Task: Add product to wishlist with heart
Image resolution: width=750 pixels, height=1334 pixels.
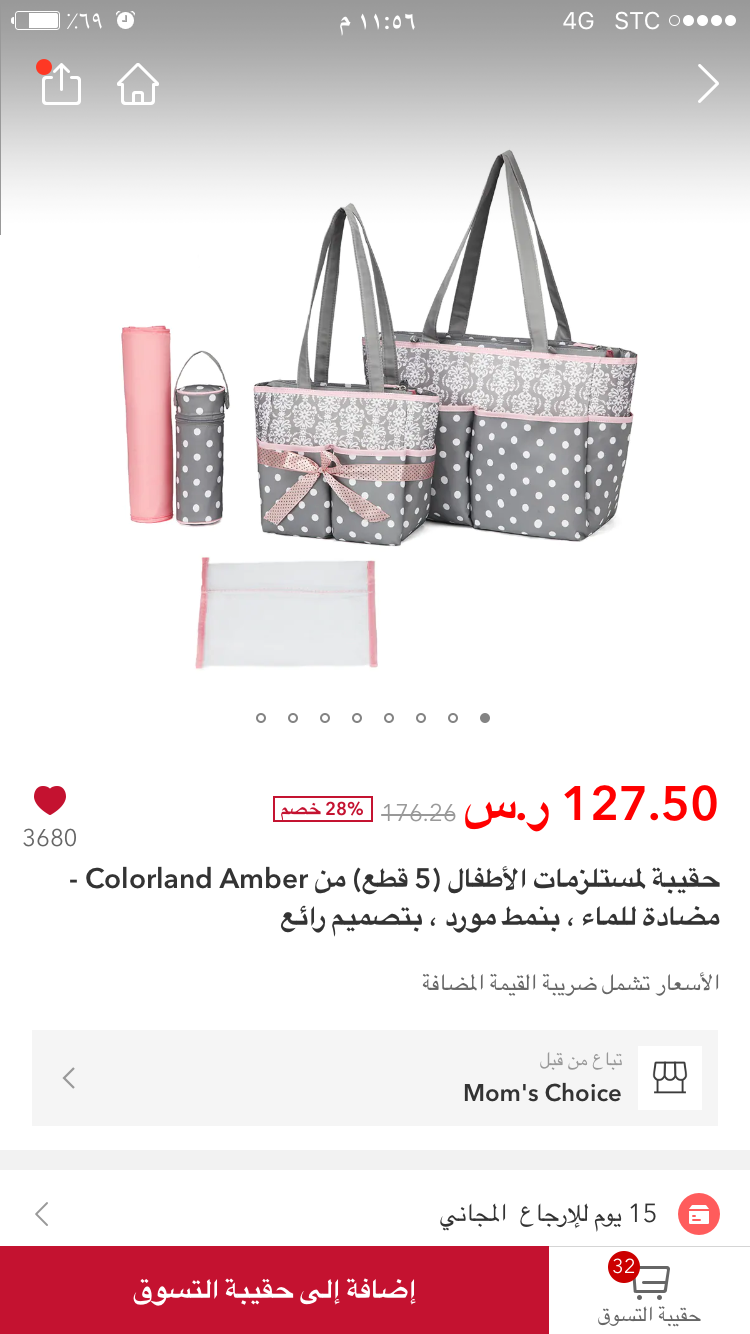Action: pos(50,800)
